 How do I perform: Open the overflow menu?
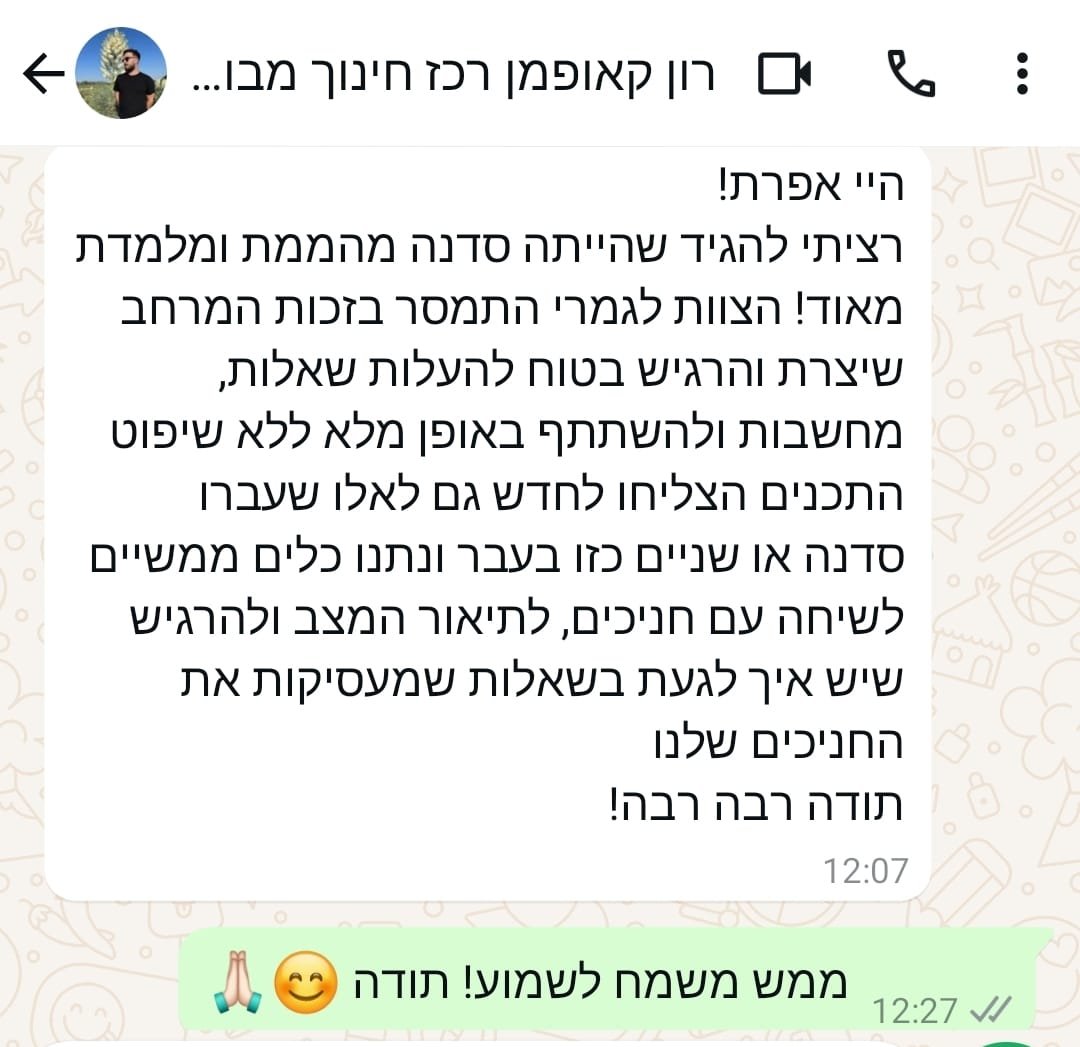pos(1021,75)
